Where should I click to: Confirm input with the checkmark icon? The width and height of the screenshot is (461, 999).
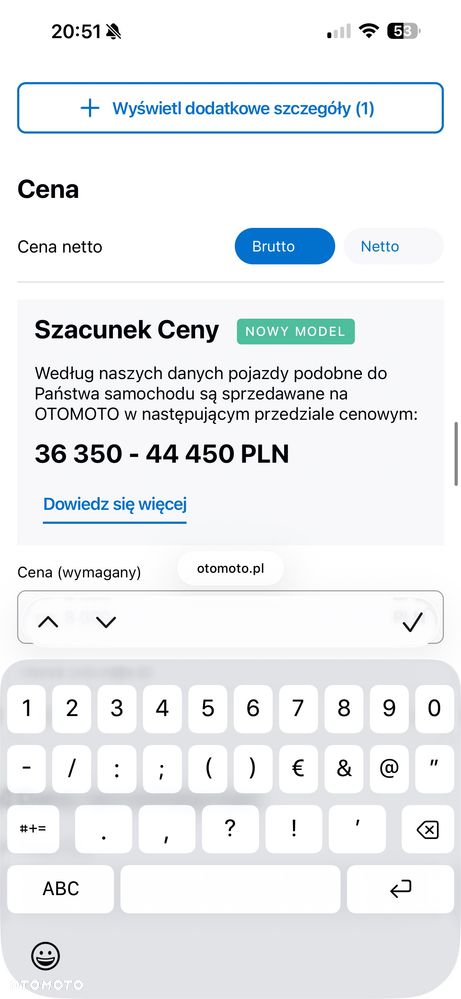click(x=413, y=622)
